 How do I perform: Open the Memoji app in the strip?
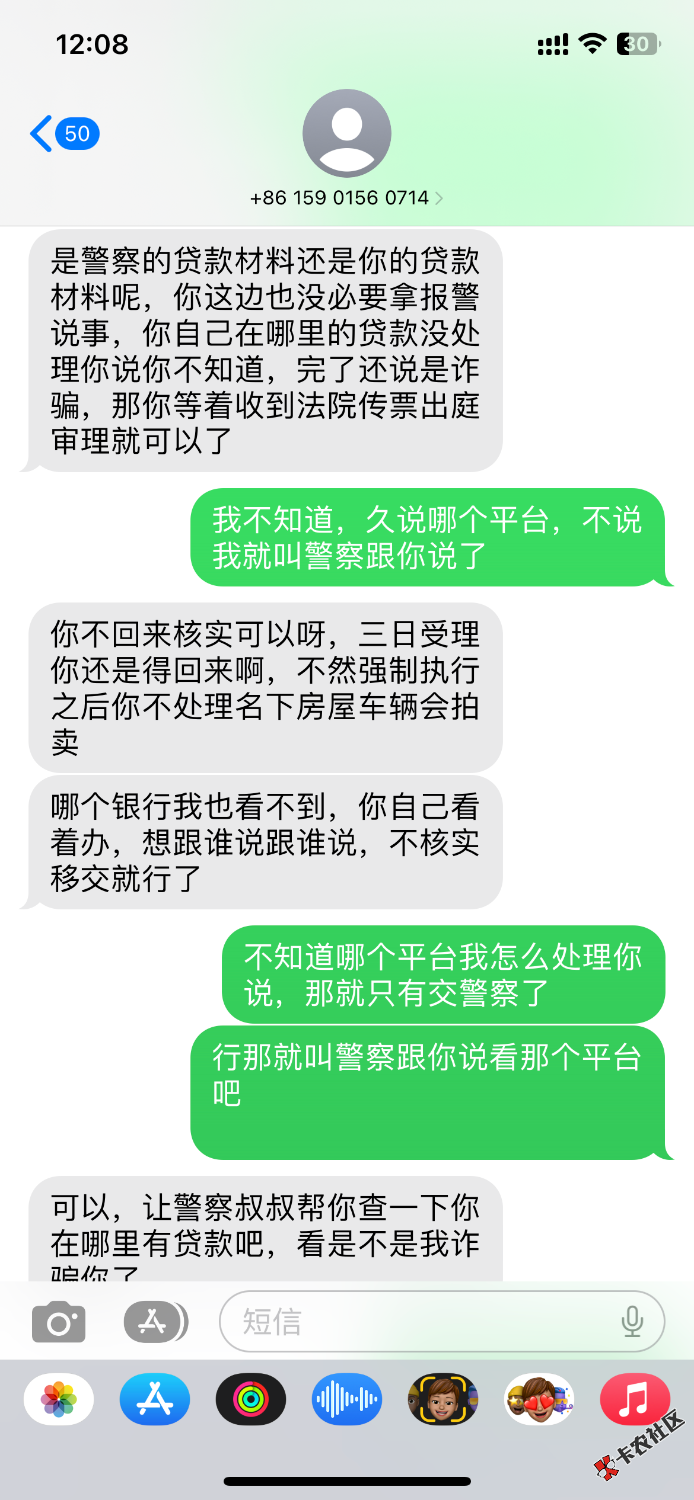(x=443, y=1399)
